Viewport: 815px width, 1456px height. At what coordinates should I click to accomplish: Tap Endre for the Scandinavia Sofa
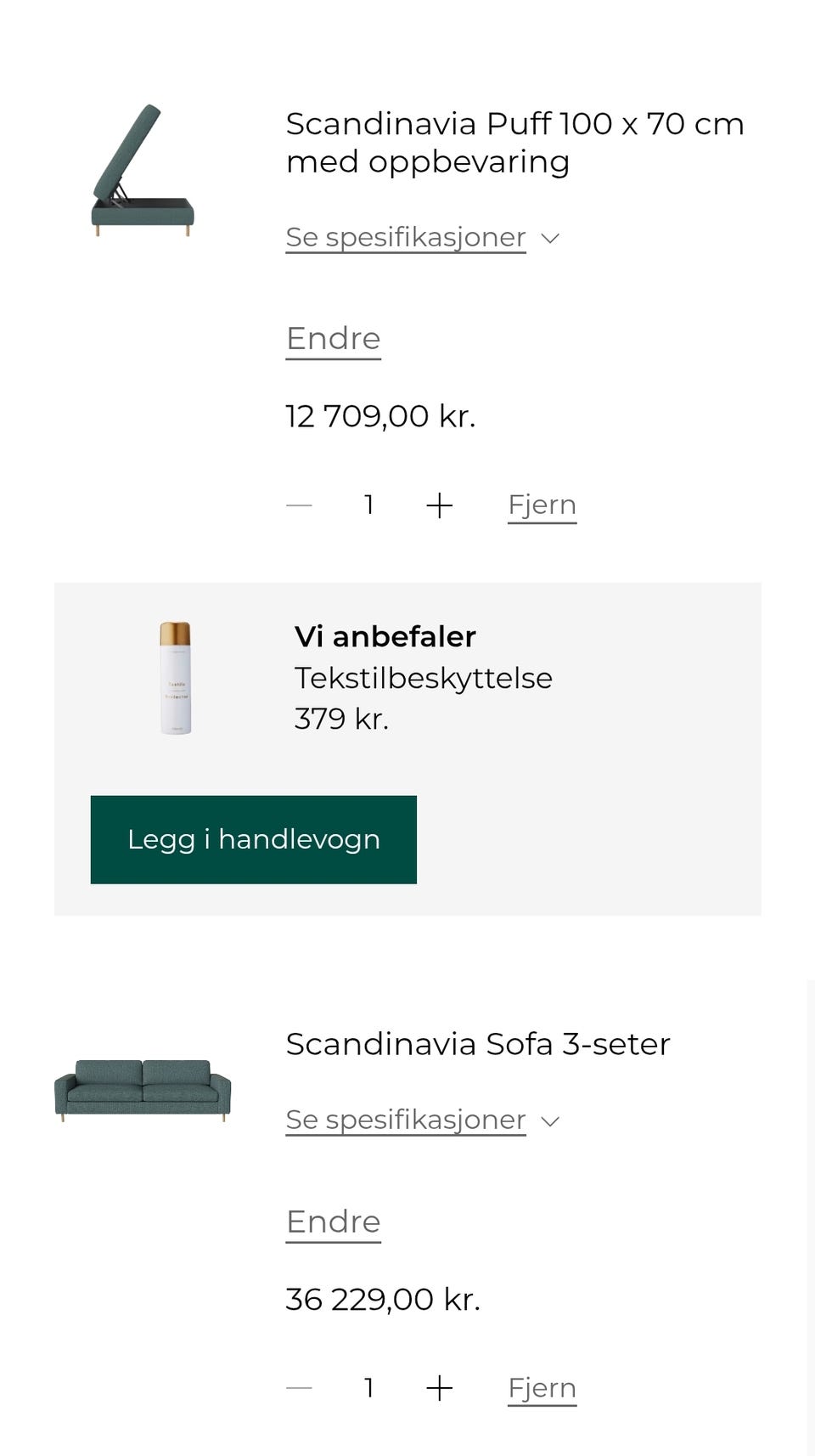click(x=333, y=1222)
